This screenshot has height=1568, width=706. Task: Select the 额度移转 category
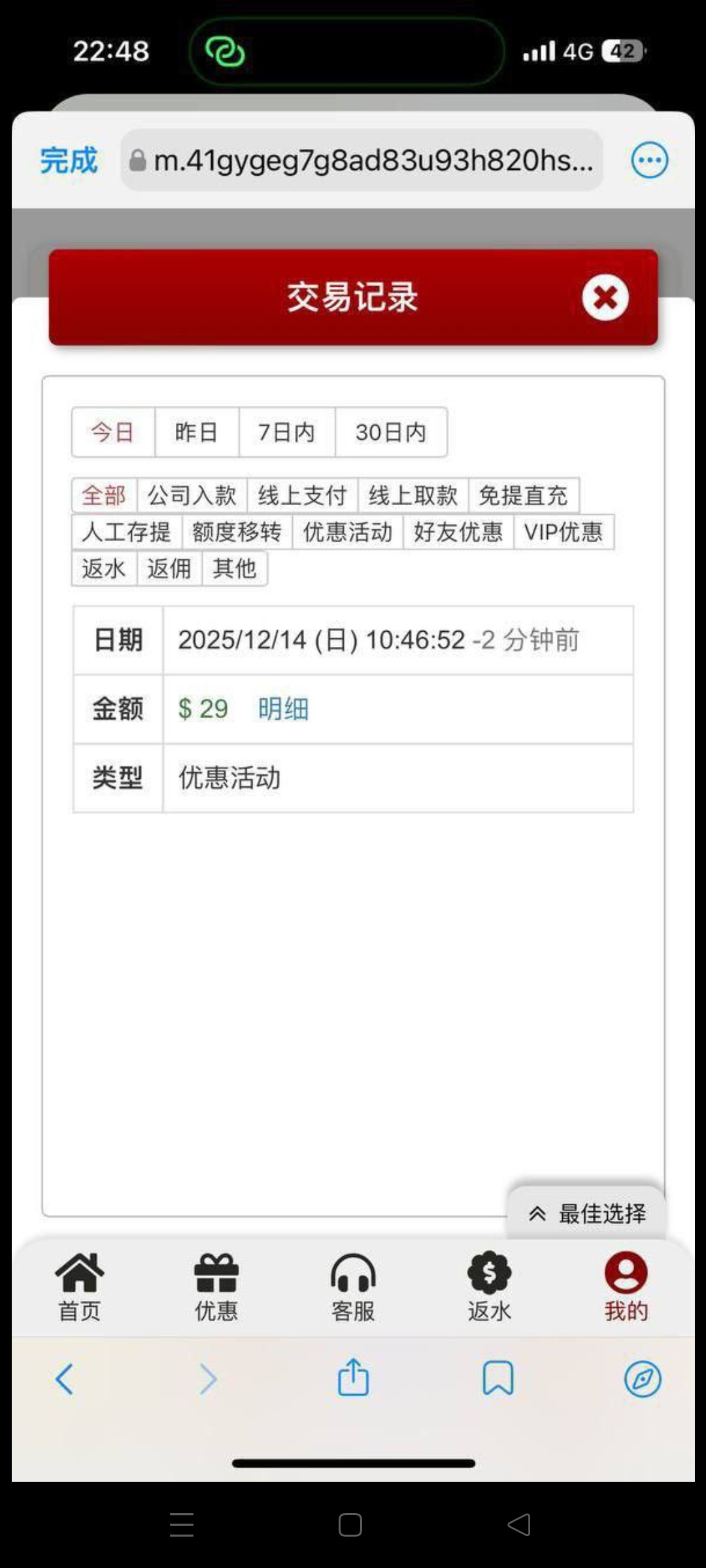237,532
